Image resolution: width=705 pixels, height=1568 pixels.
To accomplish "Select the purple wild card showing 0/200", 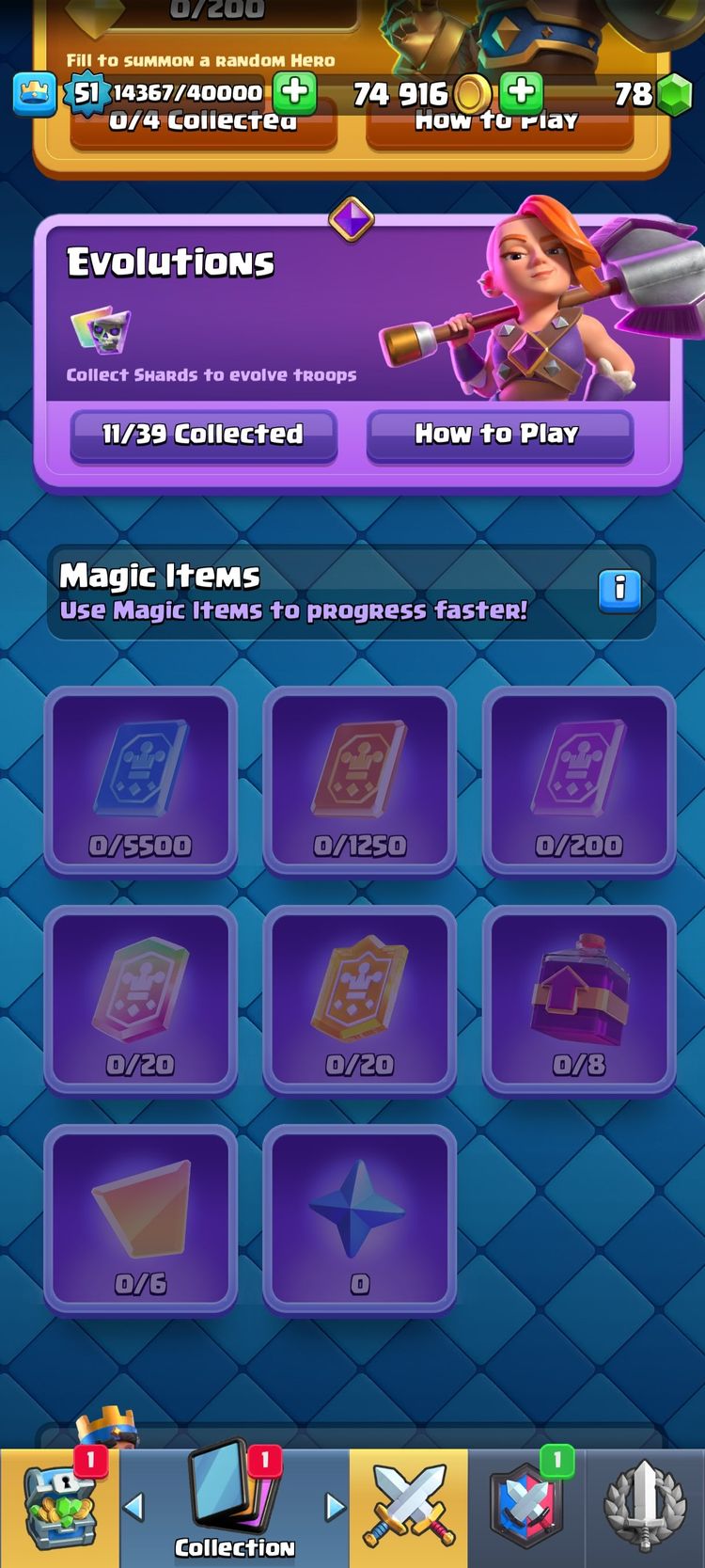I will 579,781.
